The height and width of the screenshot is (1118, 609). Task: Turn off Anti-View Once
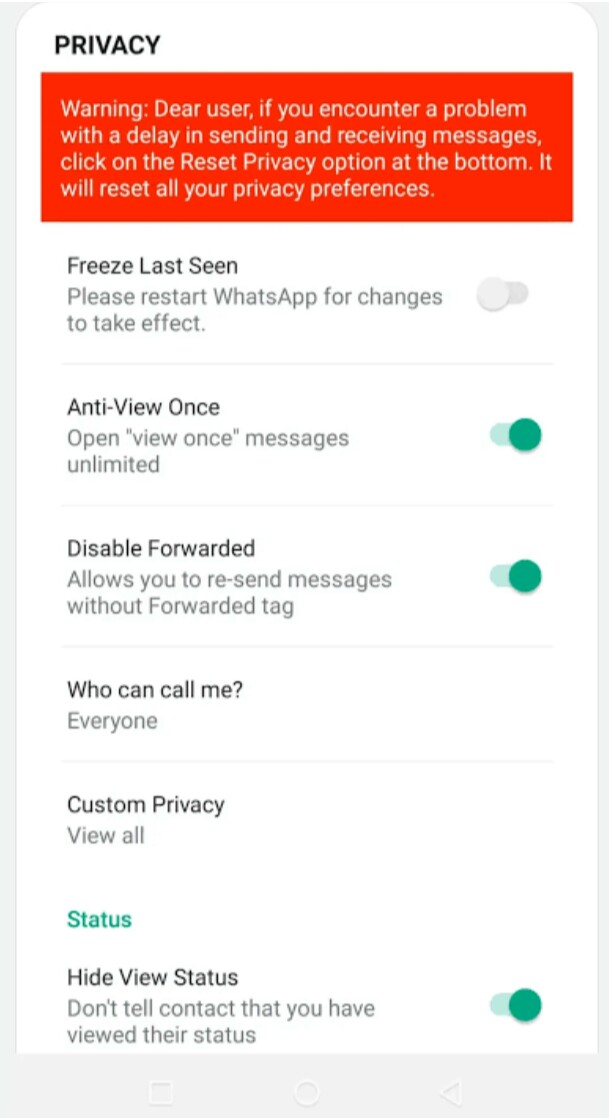(x=516, y=435)
